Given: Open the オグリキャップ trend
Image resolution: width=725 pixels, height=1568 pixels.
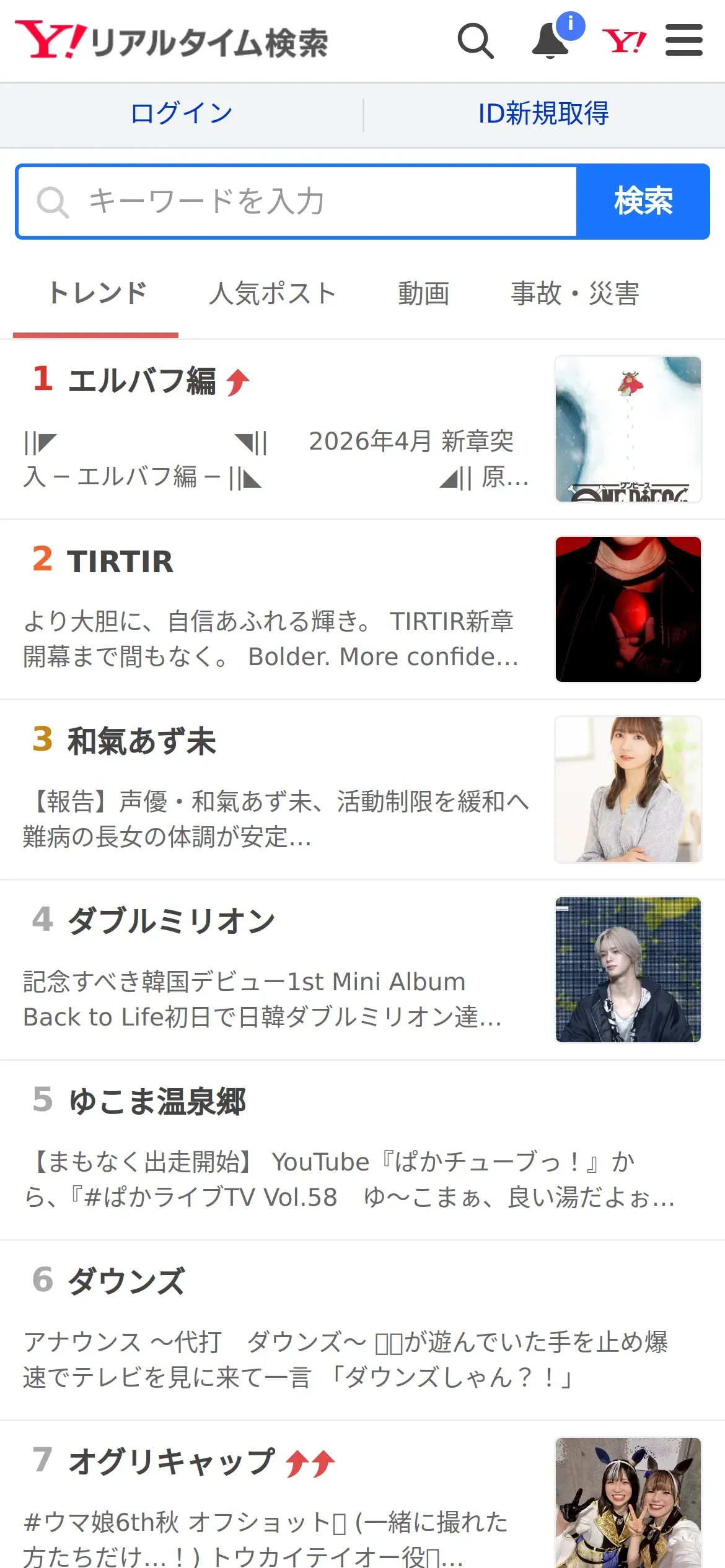Looking at the screenshot, I should pyautogui.click(x=171, y=1462).
